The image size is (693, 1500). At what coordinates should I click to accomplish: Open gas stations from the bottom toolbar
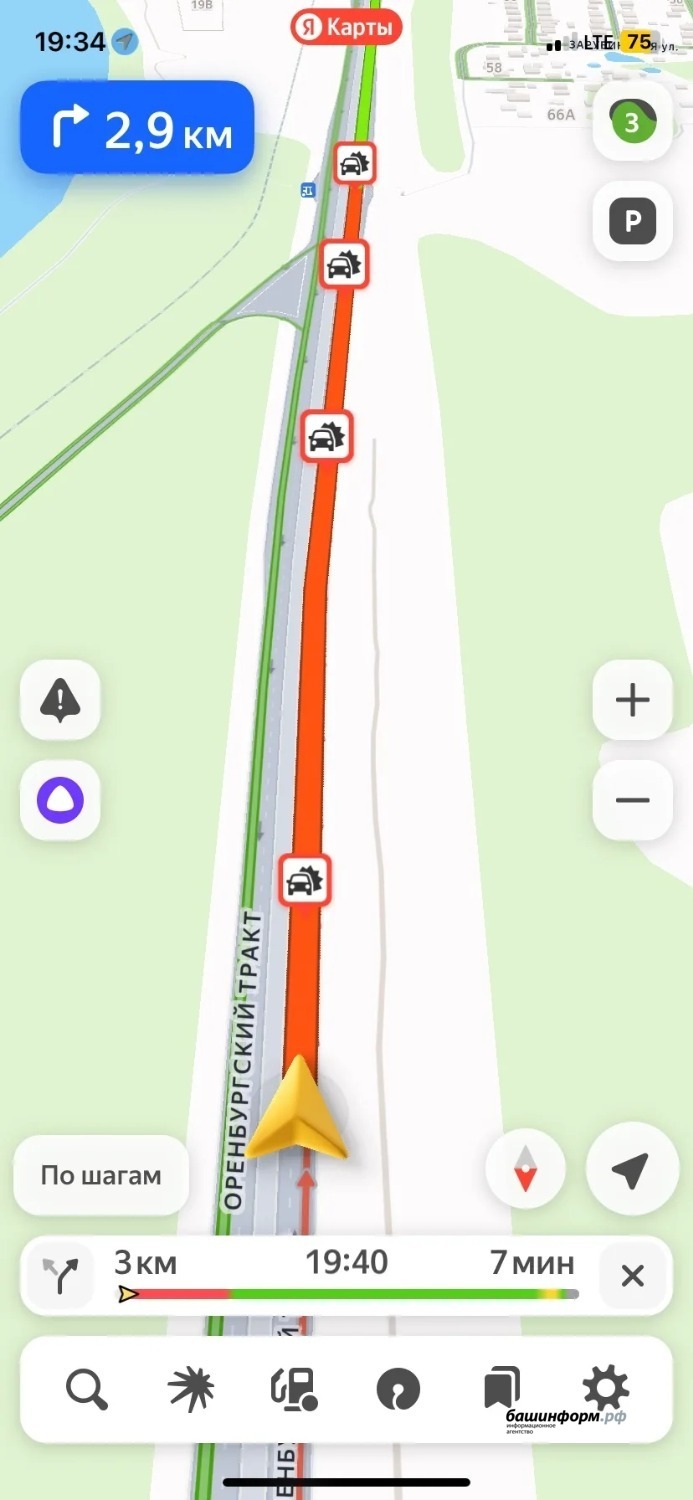click(294, 1389)
